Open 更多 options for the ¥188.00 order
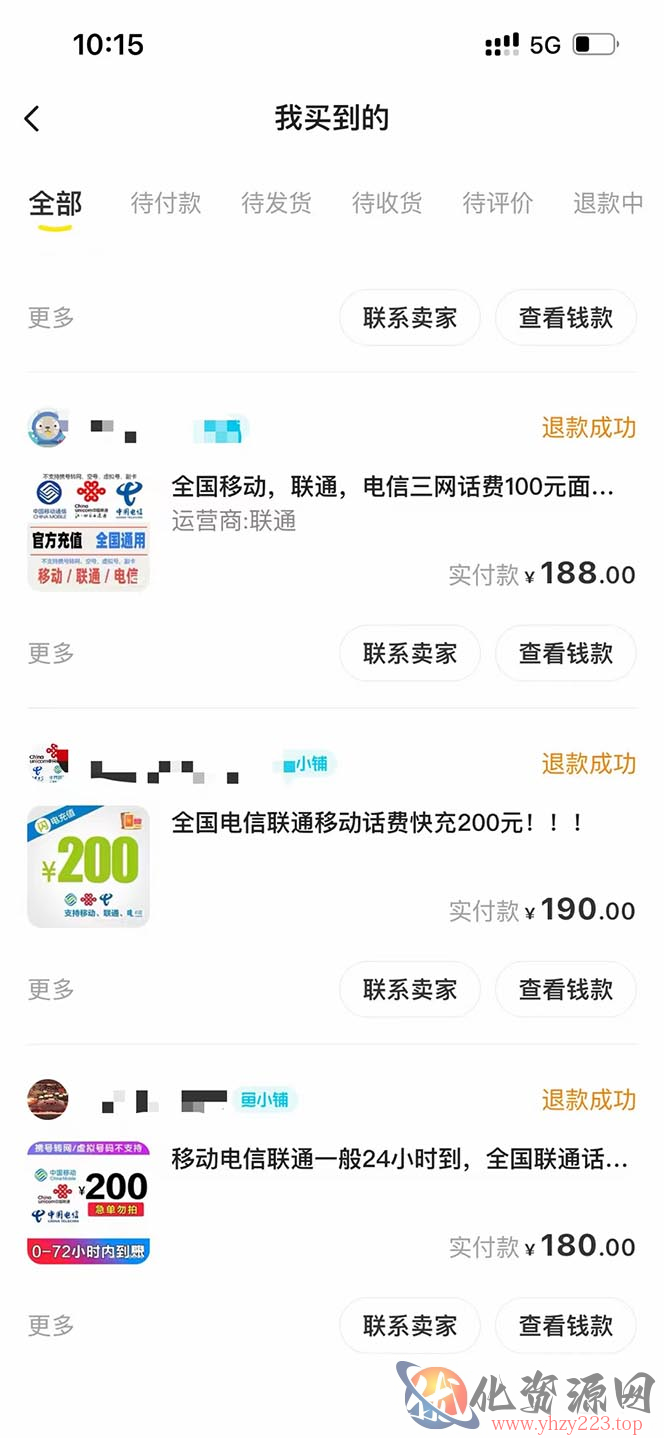 (x=51, y=654)
